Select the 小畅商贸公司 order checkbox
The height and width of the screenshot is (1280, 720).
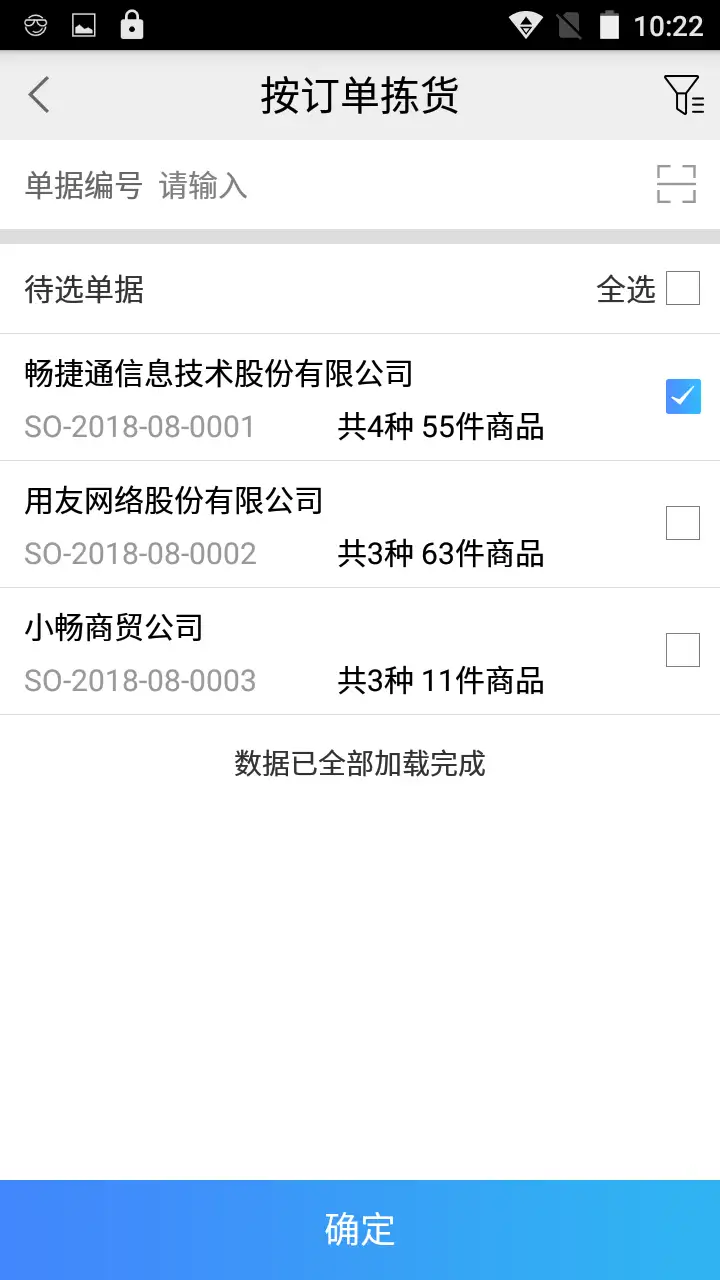coord(683,650)
